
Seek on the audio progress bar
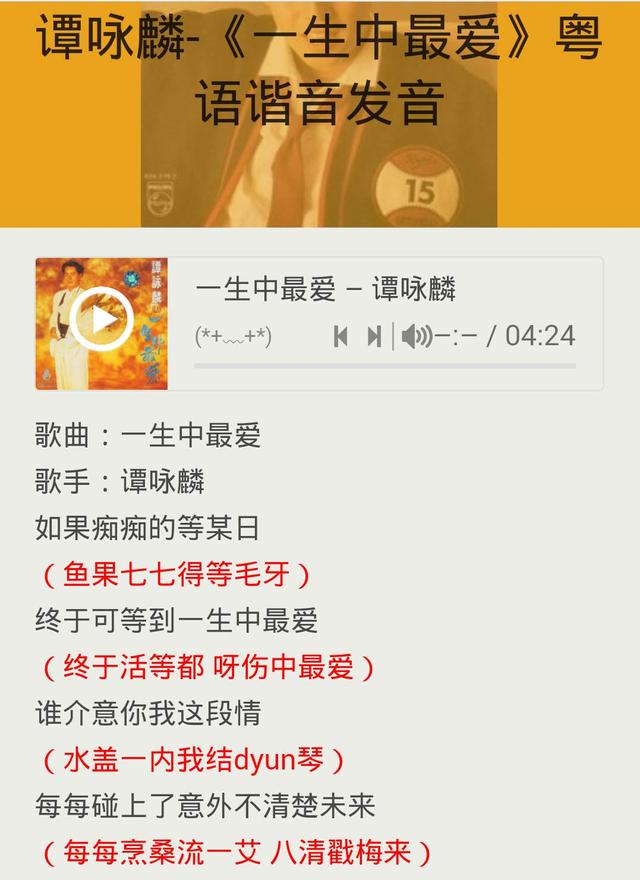pos(384,366)
